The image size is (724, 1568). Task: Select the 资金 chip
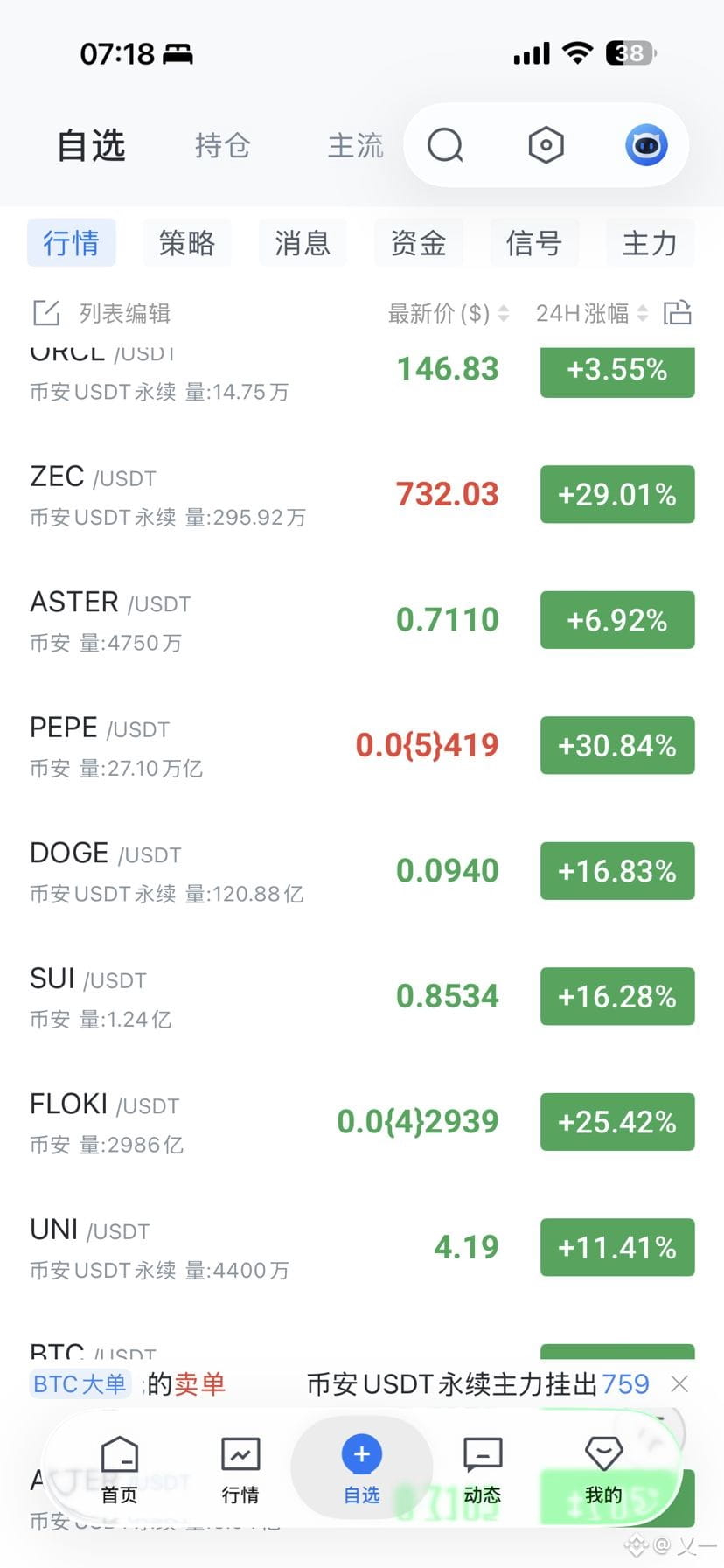coord(418,242)
